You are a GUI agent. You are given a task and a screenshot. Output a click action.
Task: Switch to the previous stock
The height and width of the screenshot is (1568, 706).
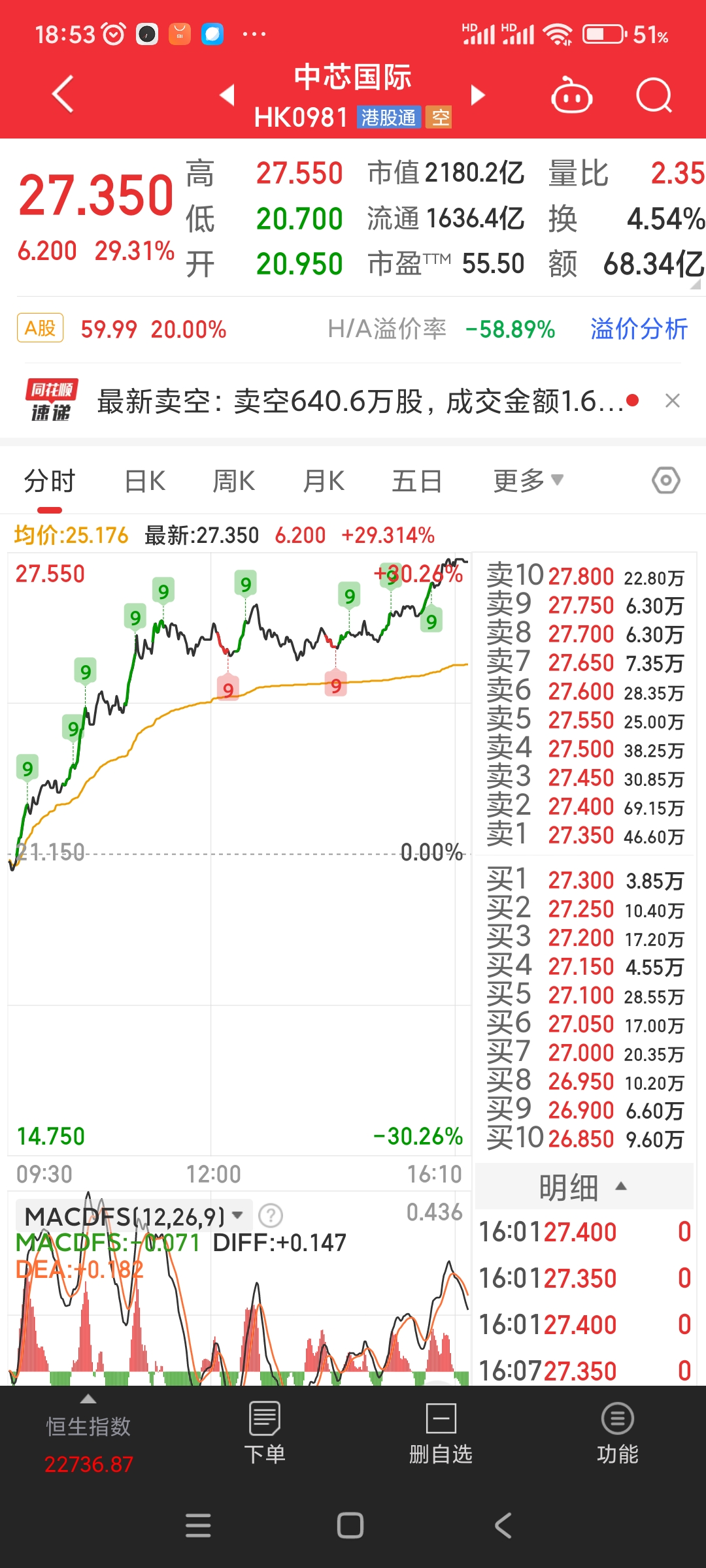(x=227, y=95)
